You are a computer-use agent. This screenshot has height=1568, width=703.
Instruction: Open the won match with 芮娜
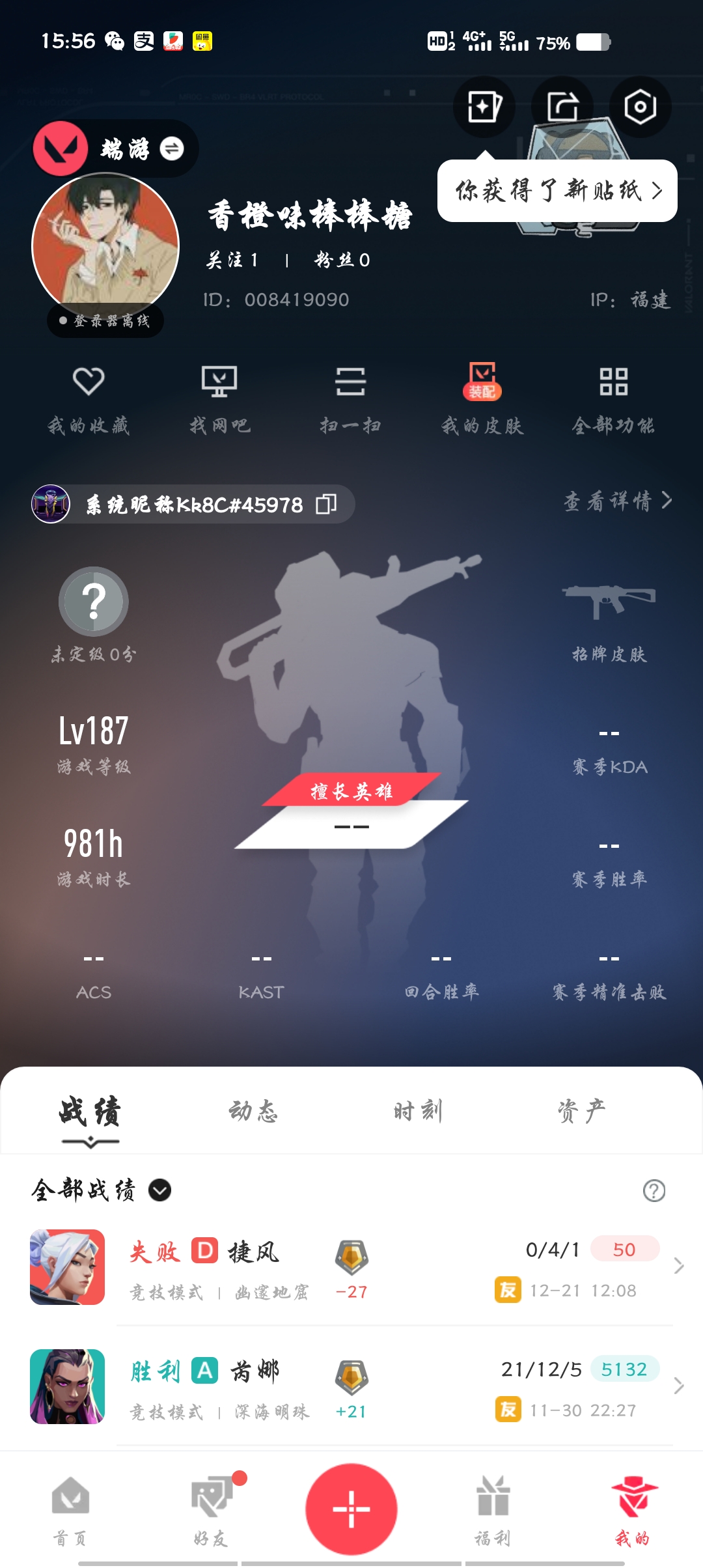[x=351, y=1386]
